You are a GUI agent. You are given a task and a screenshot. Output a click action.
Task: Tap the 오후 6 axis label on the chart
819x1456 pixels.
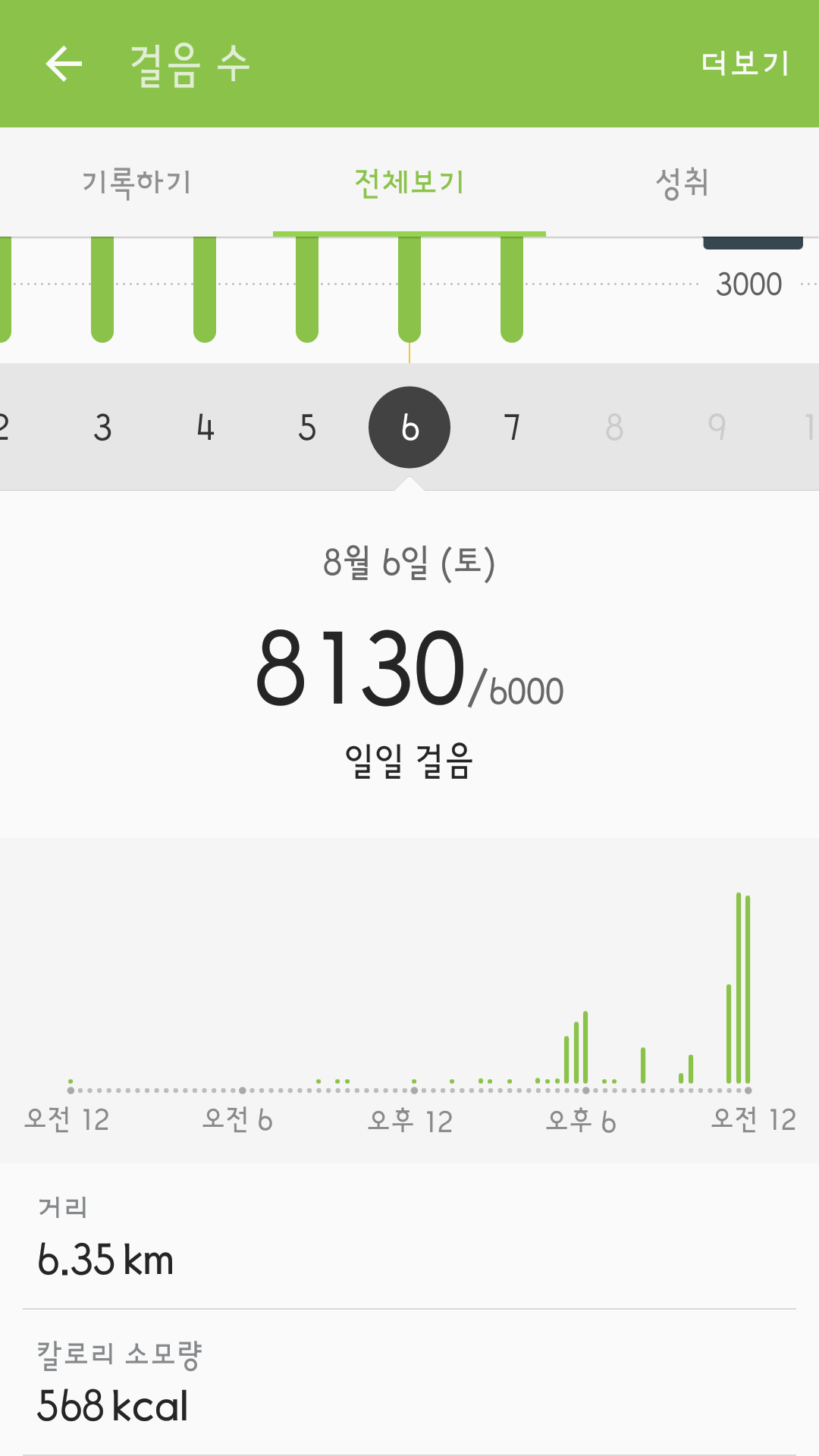[580, 1121]
